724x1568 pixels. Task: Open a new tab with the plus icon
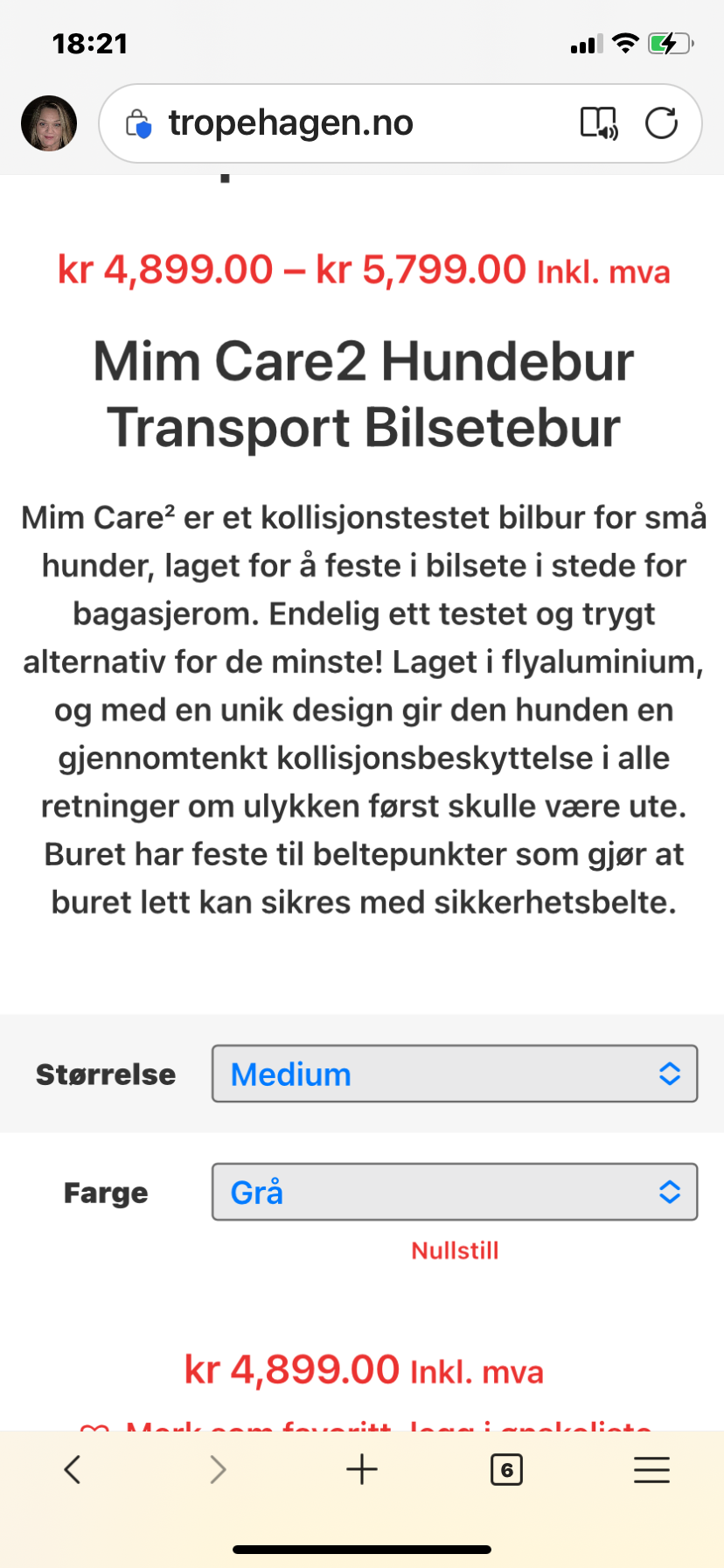[x=362, y=1469]
